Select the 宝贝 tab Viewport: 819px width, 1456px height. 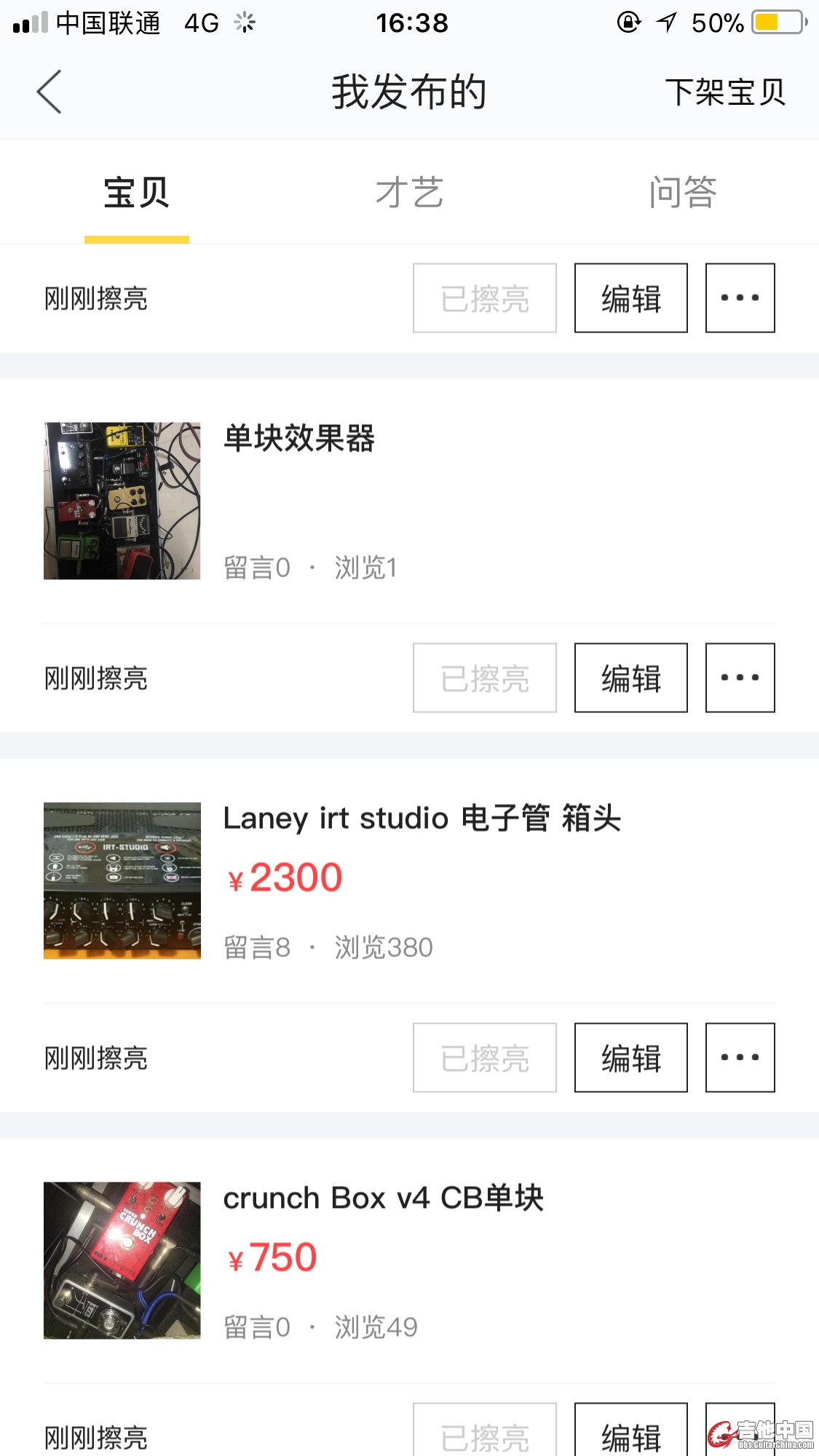point(137,193)
